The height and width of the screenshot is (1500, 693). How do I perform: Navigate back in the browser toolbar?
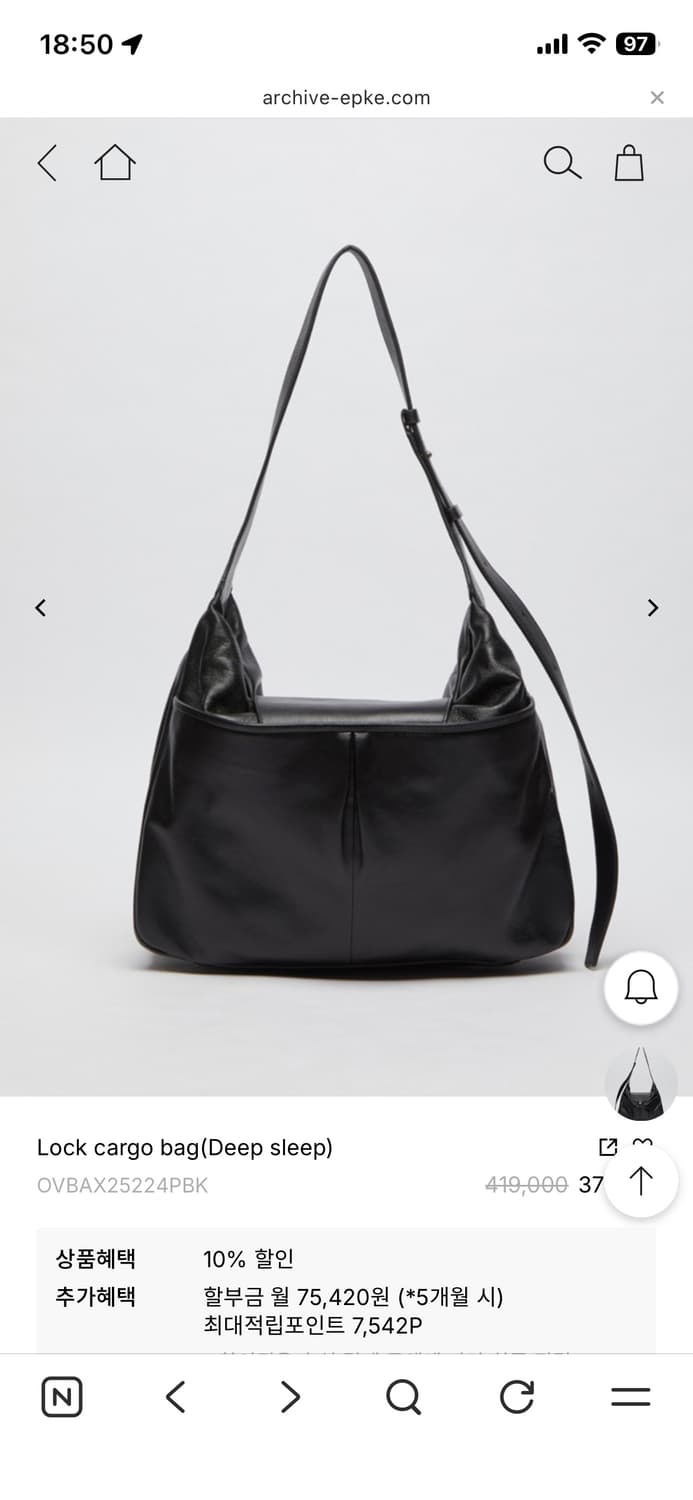point(176,1397)
